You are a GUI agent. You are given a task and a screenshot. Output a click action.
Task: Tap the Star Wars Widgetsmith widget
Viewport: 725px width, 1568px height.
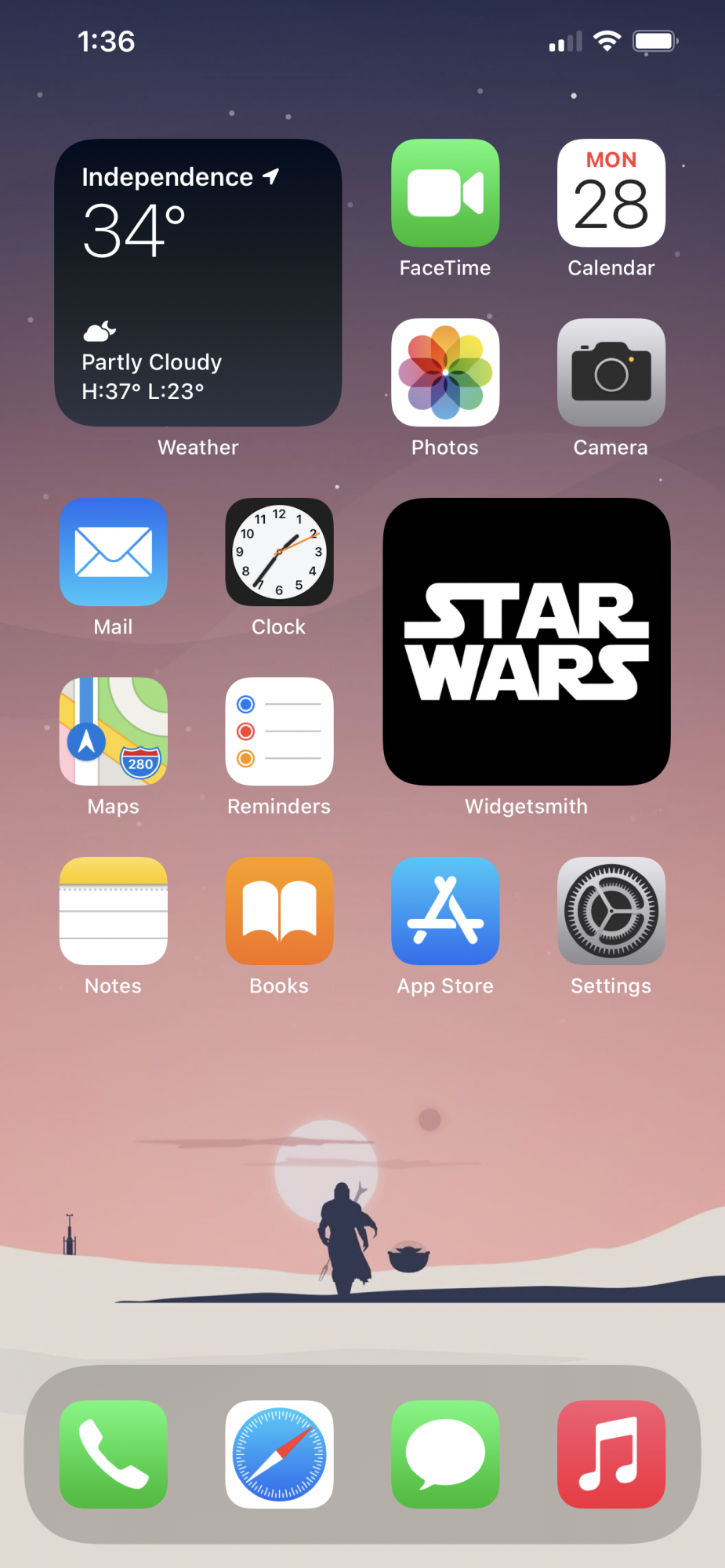(527, 641)
